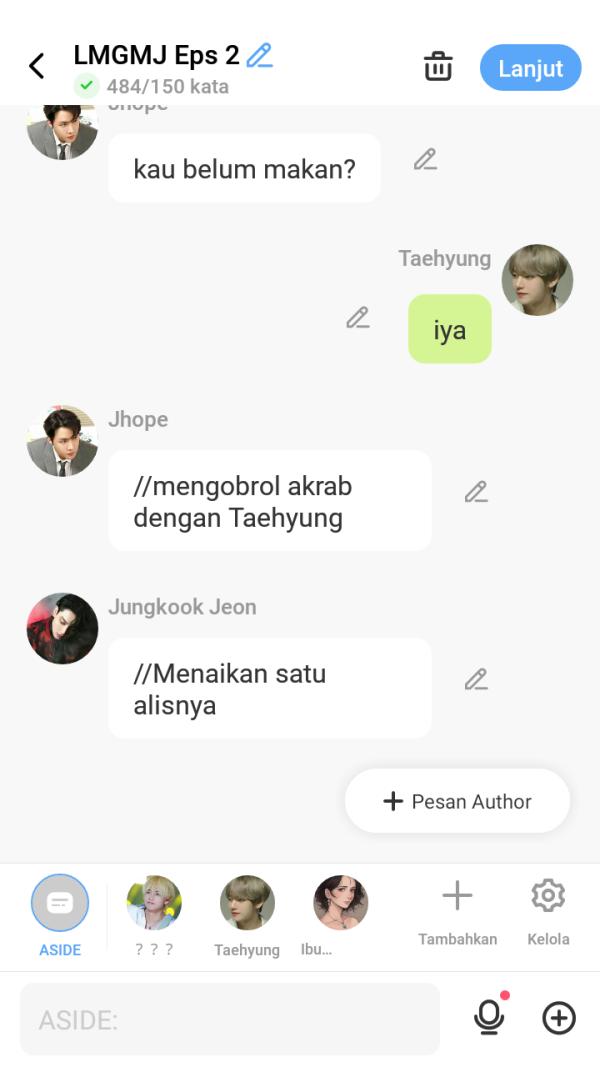Start voice input with the microphone
Viewport: 600px width, 1067px height.
point(488,1018)
